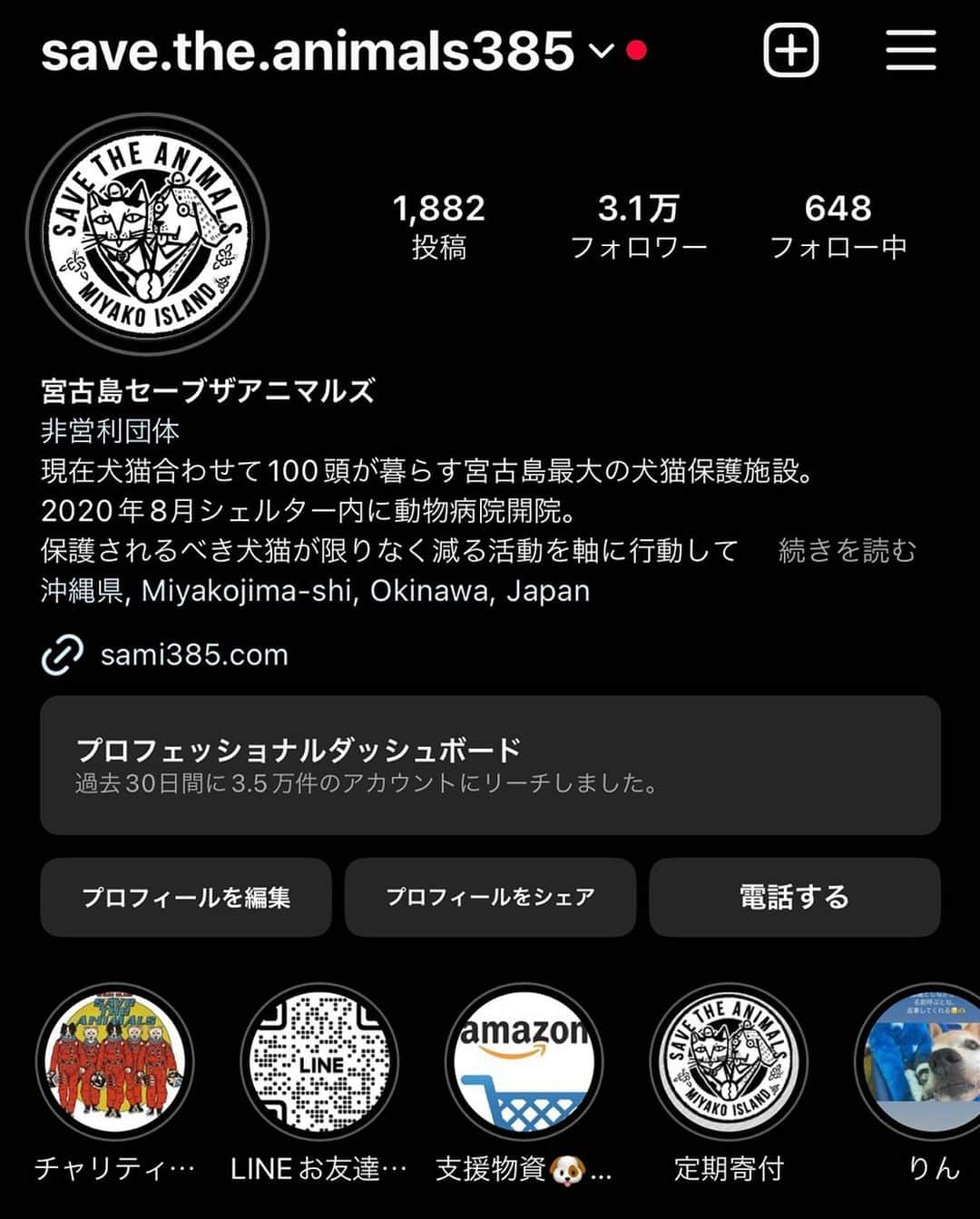Screen dimensions: 980x1219
Task: View the 3.1万 followers list (フォロワー)
Action: click(x=638, y=225)
